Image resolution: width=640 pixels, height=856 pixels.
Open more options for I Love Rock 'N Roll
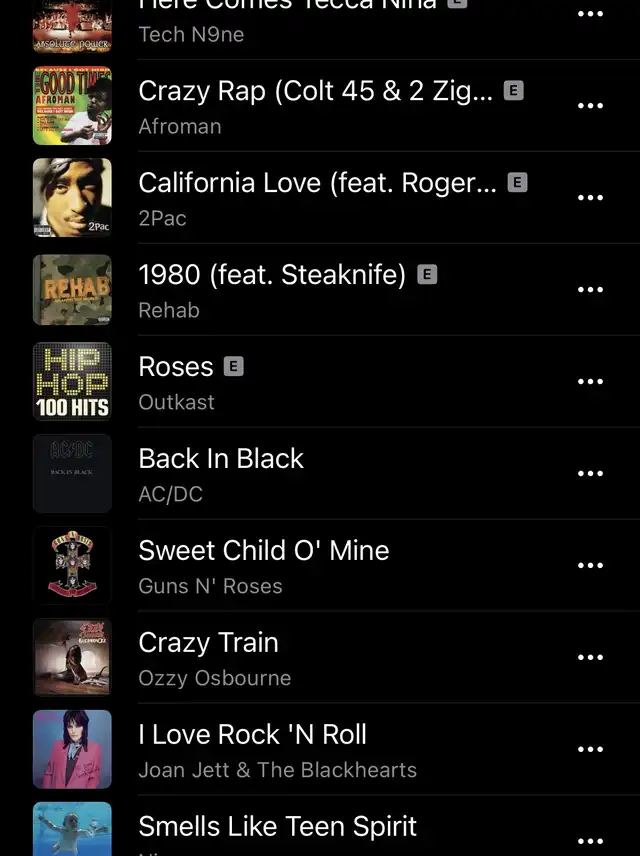[x=590, y=750]
